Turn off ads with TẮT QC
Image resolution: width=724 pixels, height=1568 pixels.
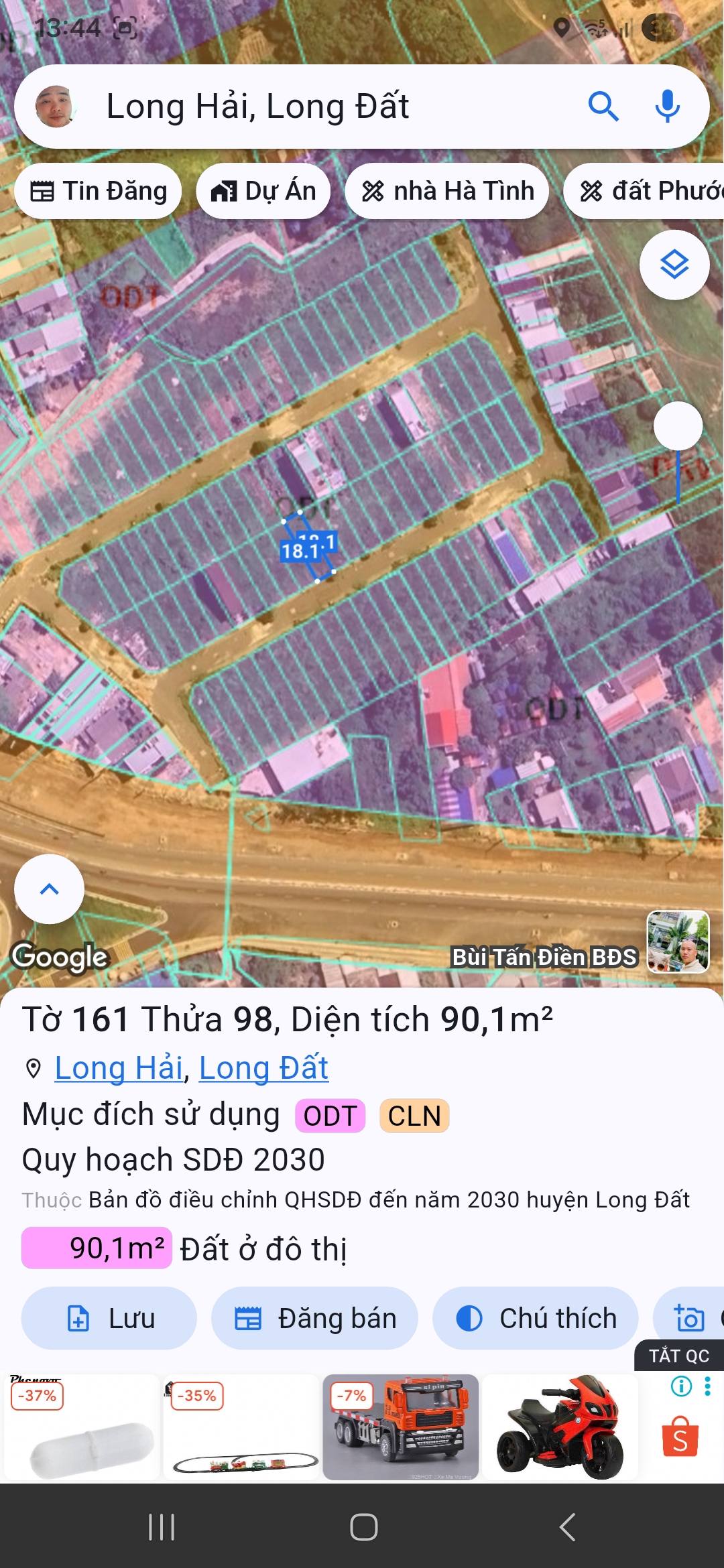(x=678, y=1356)
